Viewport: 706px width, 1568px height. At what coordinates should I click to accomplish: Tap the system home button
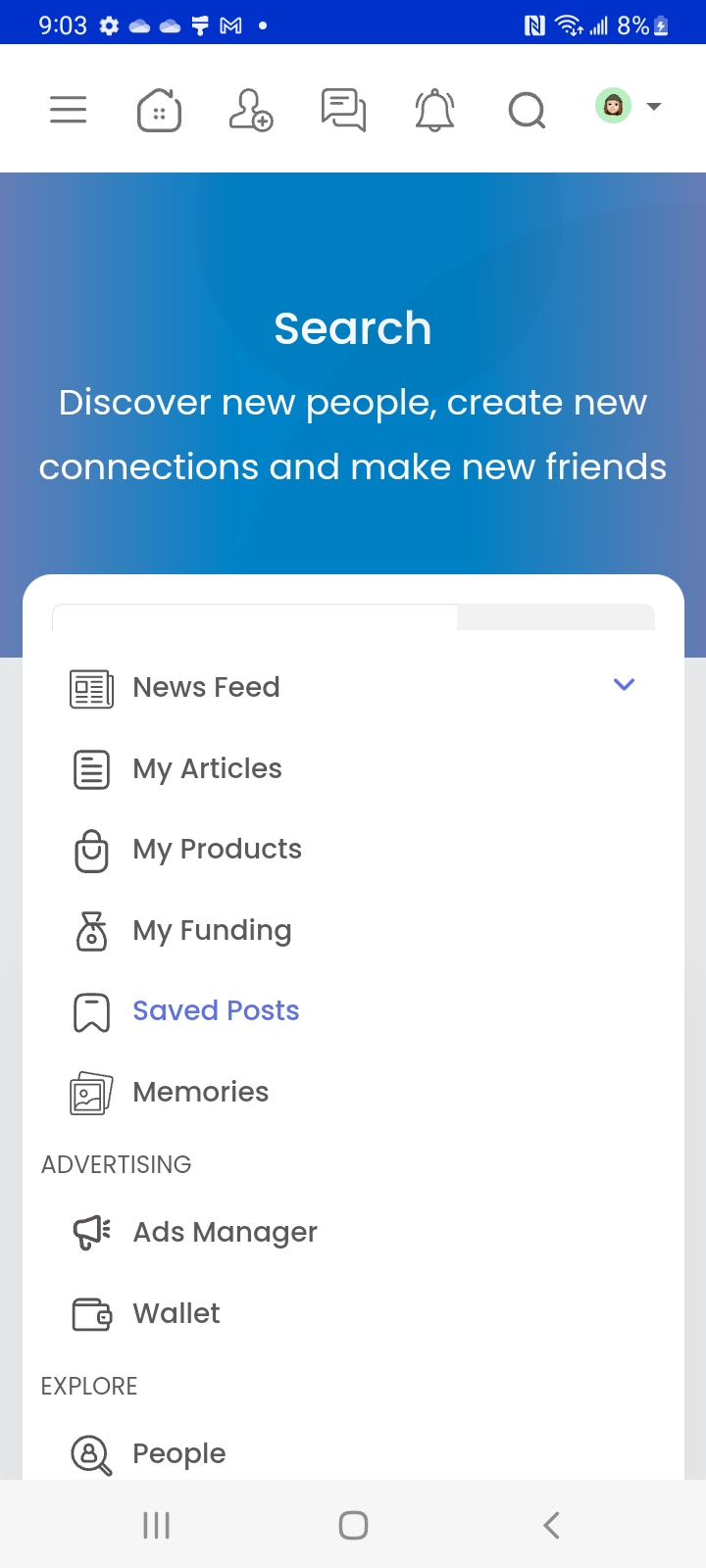coord(353,1525)
